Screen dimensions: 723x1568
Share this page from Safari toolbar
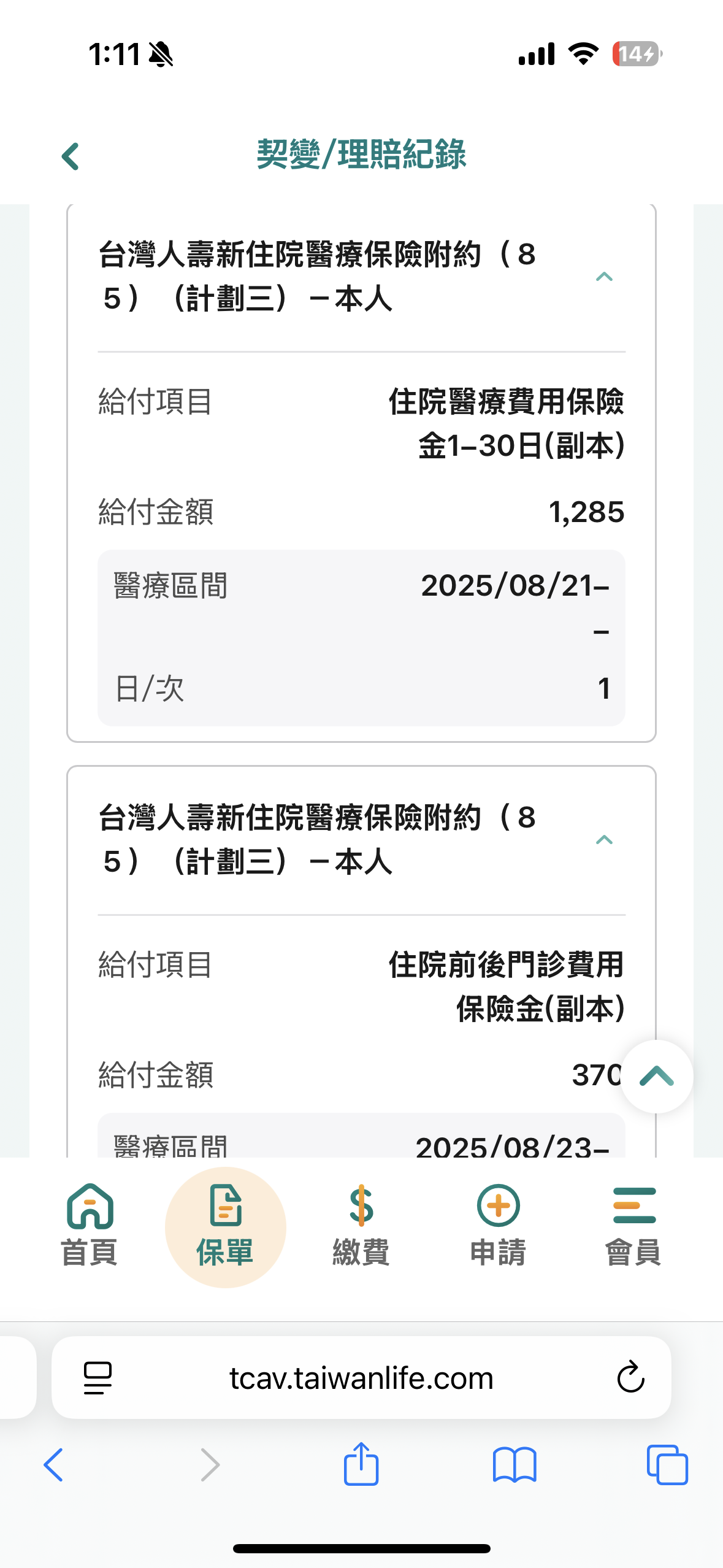tap(361, 1464)
